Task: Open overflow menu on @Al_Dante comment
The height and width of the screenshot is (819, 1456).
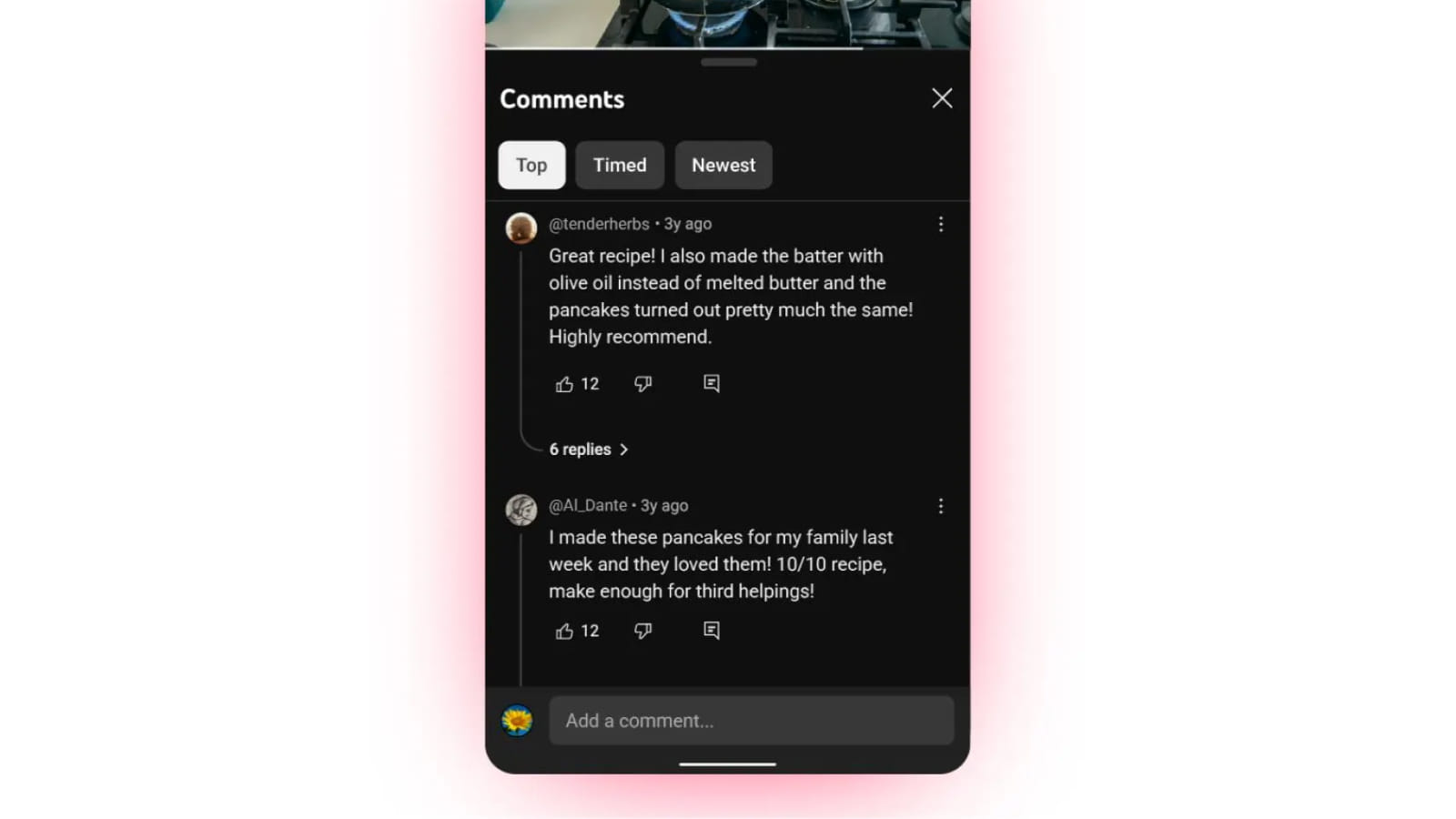Action: (941, 506)
